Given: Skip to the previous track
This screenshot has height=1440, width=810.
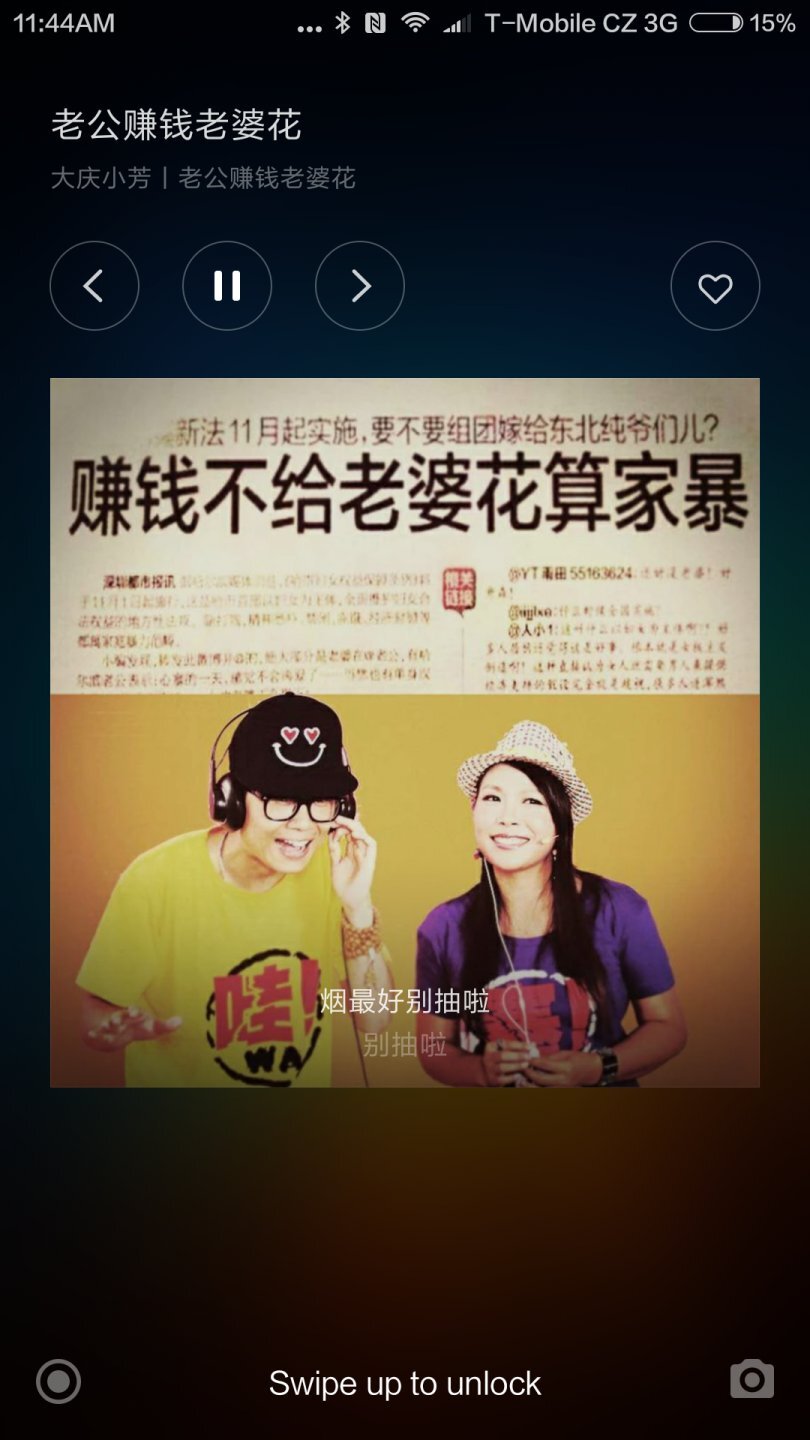Looking at the screenshot, I should coord(94,286).
